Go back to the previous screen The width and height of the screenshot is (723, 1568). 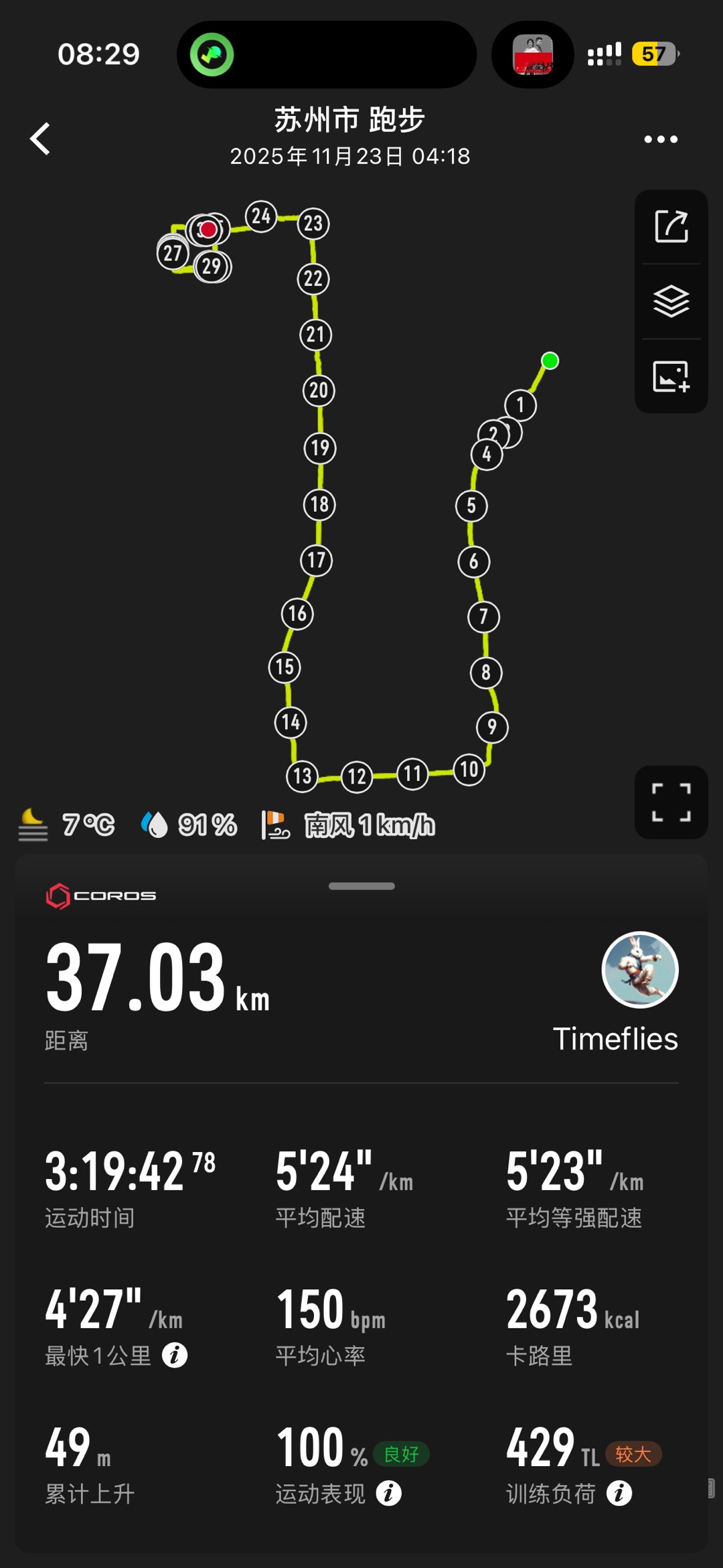(x=40, y=139)
